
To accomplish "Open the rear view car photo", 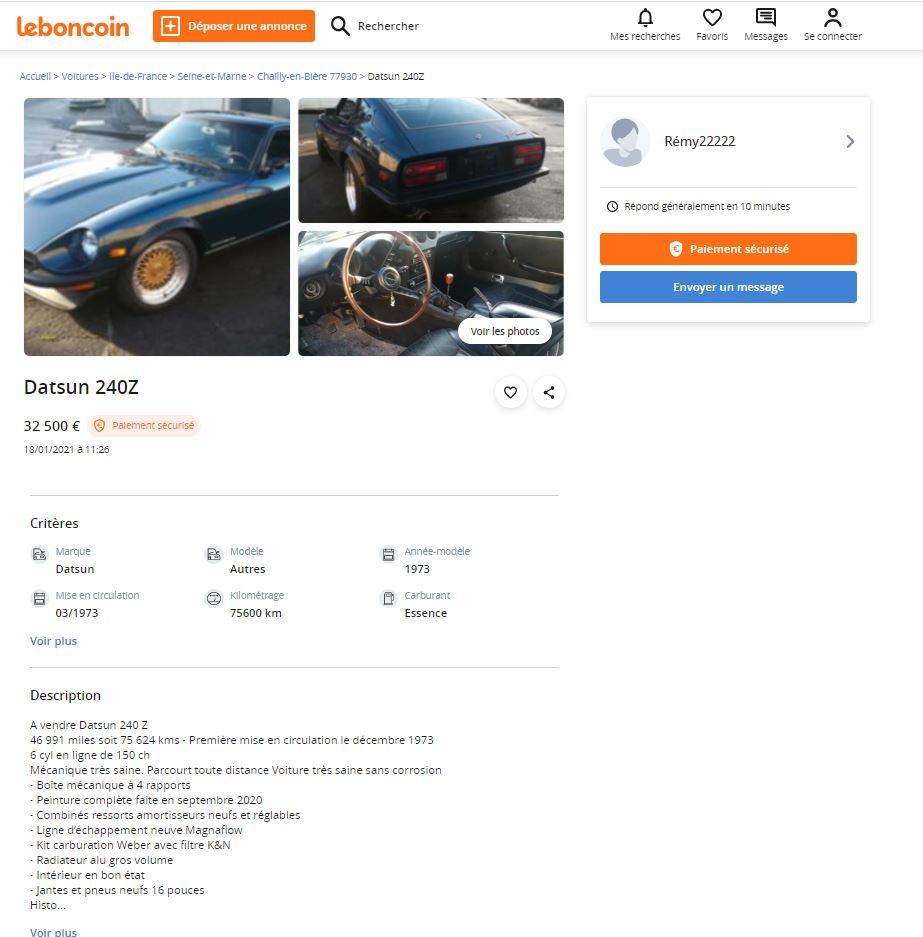I will [431, 160].
